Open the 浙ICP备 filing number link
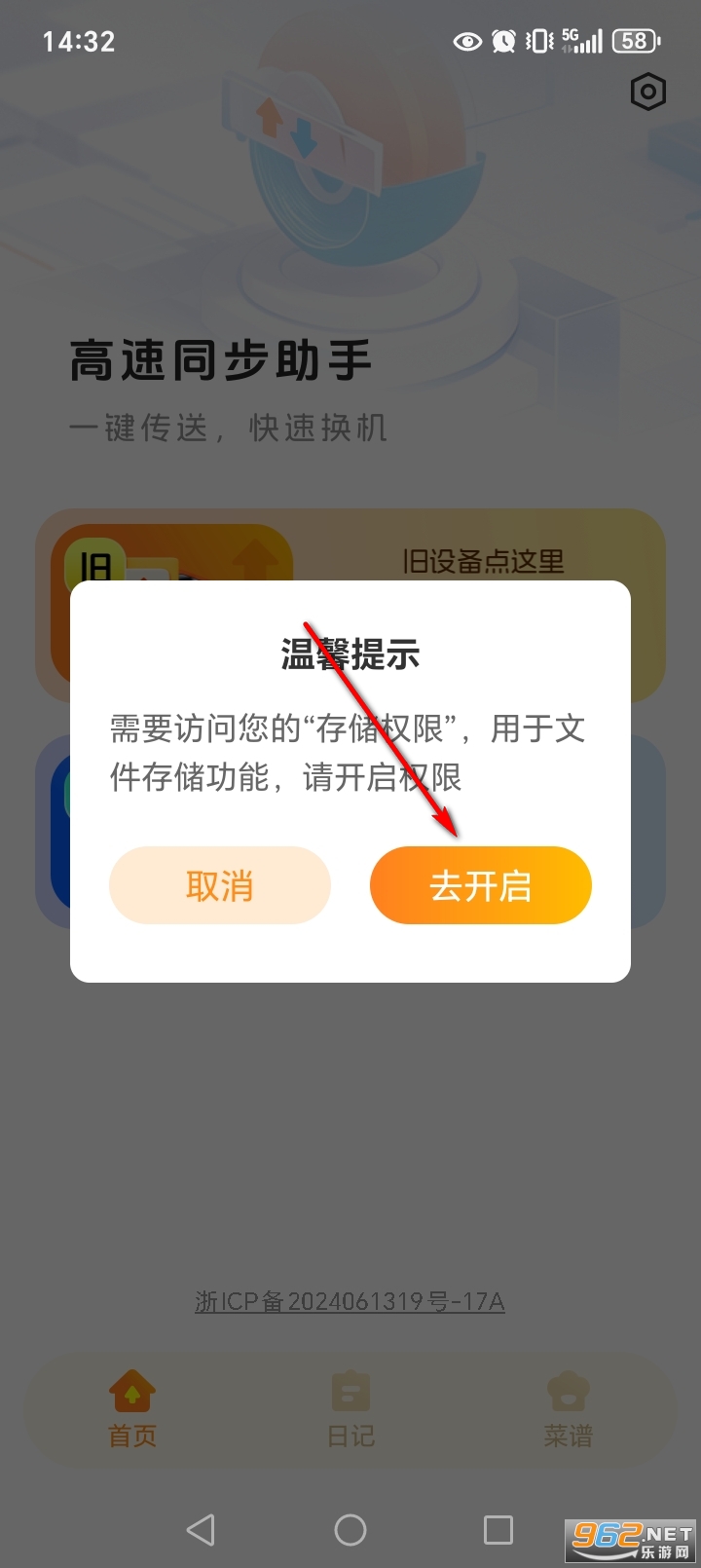The width and height of the screenshot is (701, 1568). pyautogui.click(x=350, y=1300)
